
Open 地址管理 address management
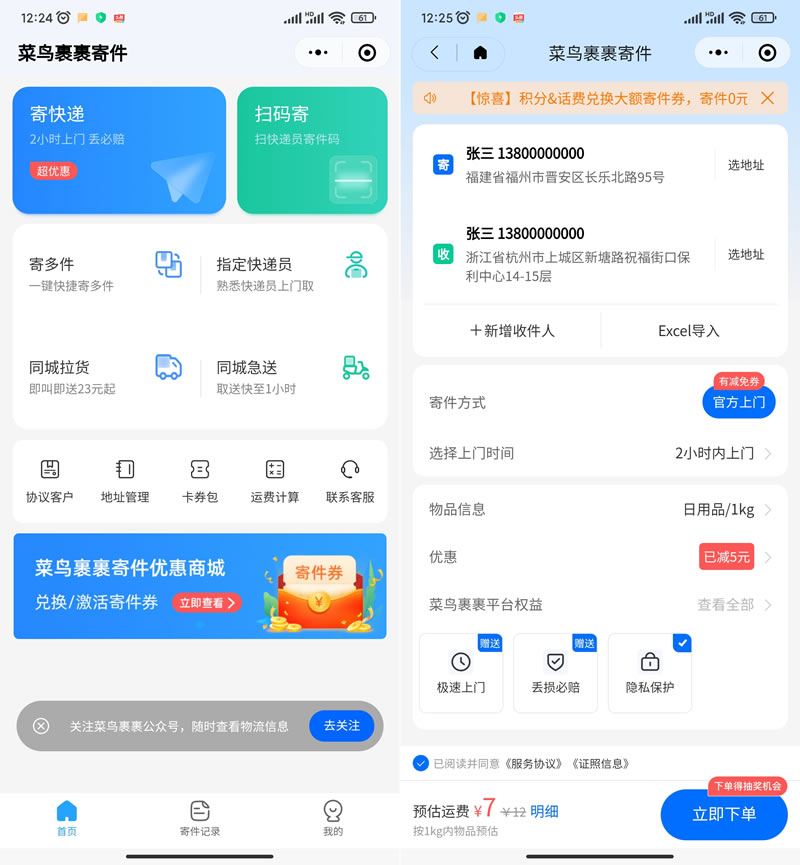[125, 481]
